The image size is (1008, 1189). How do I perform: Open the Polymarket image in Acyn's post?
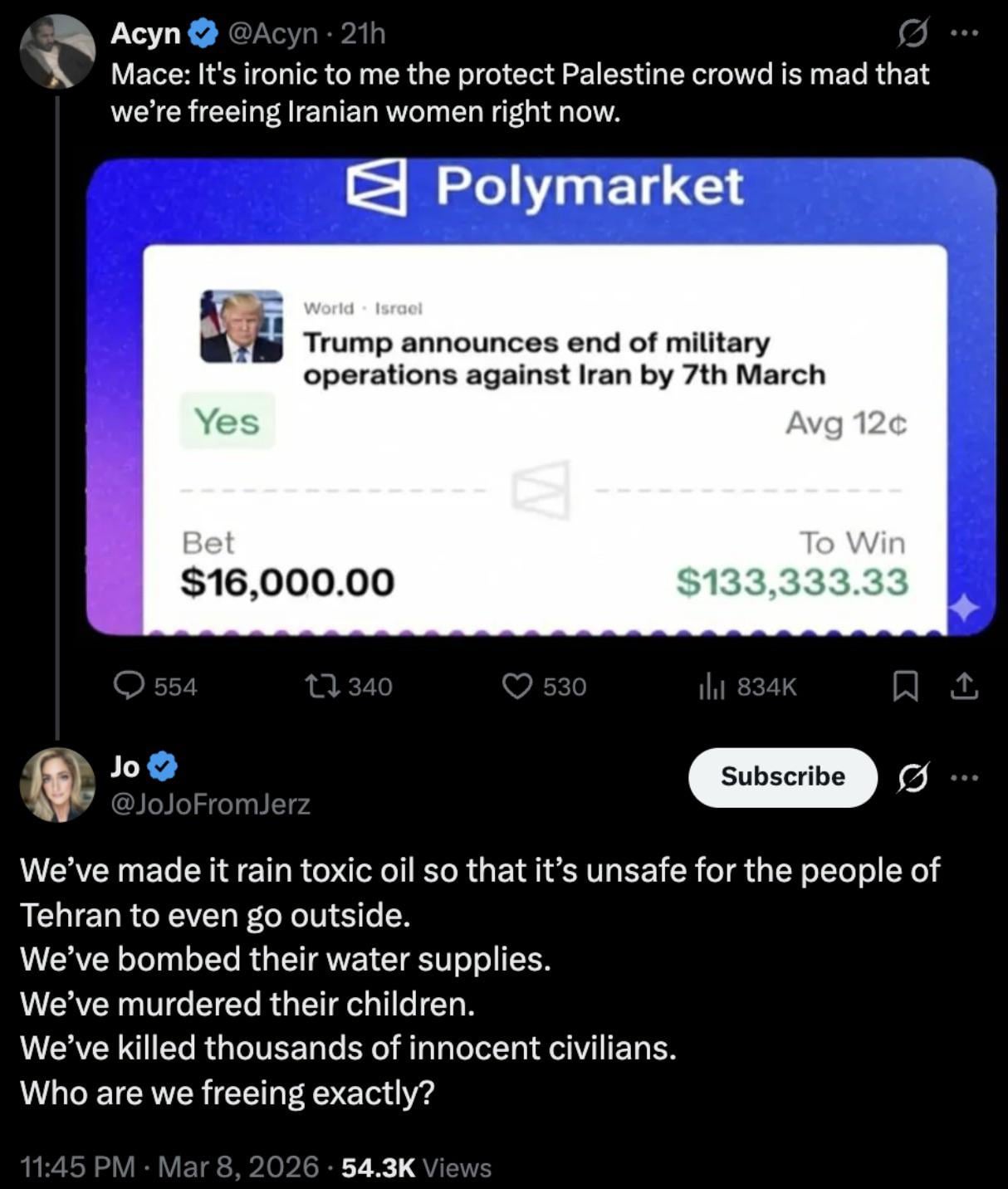(541, 397)
